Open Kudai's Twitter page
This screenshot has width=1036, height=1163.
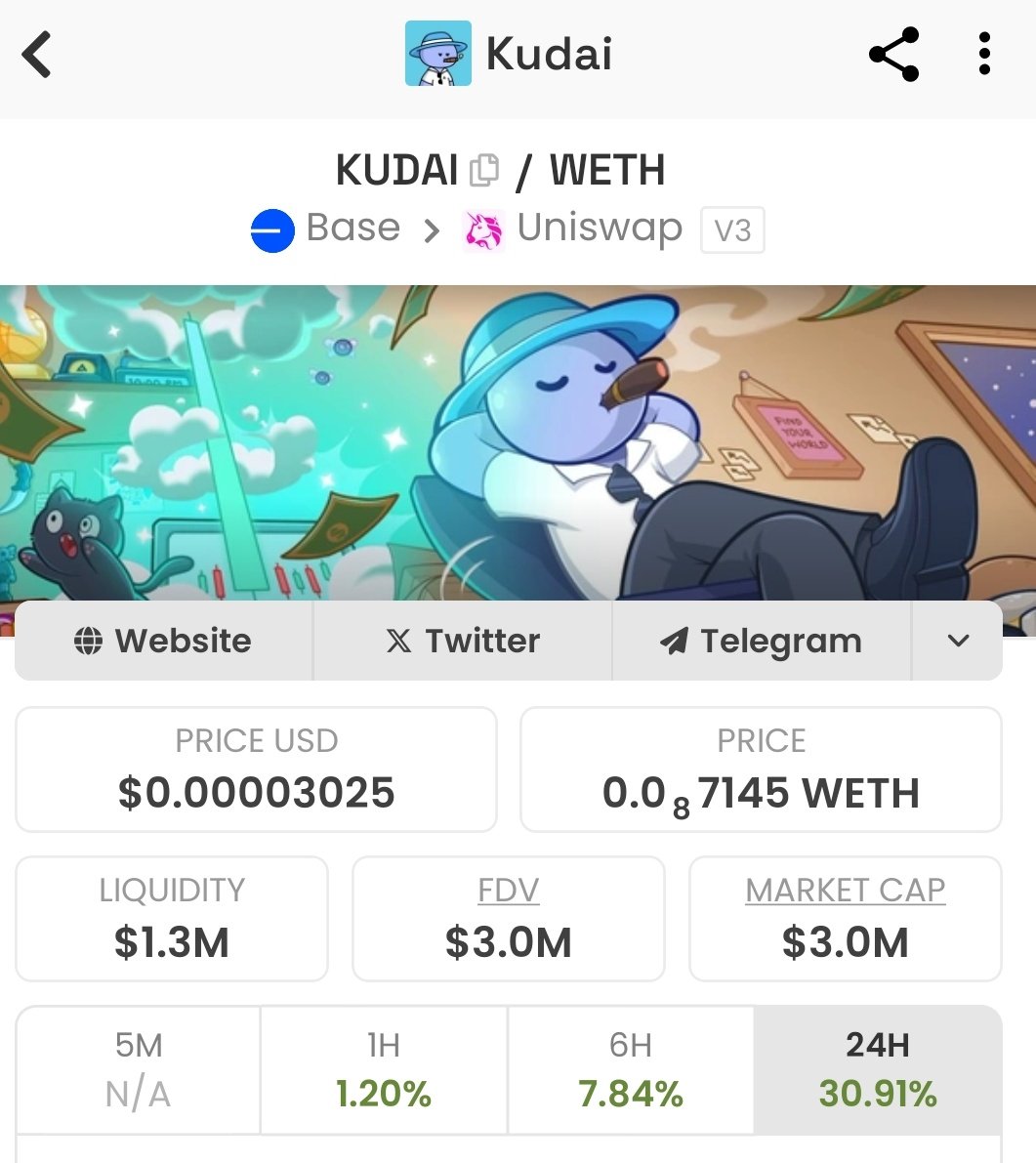tap(462, 641)
